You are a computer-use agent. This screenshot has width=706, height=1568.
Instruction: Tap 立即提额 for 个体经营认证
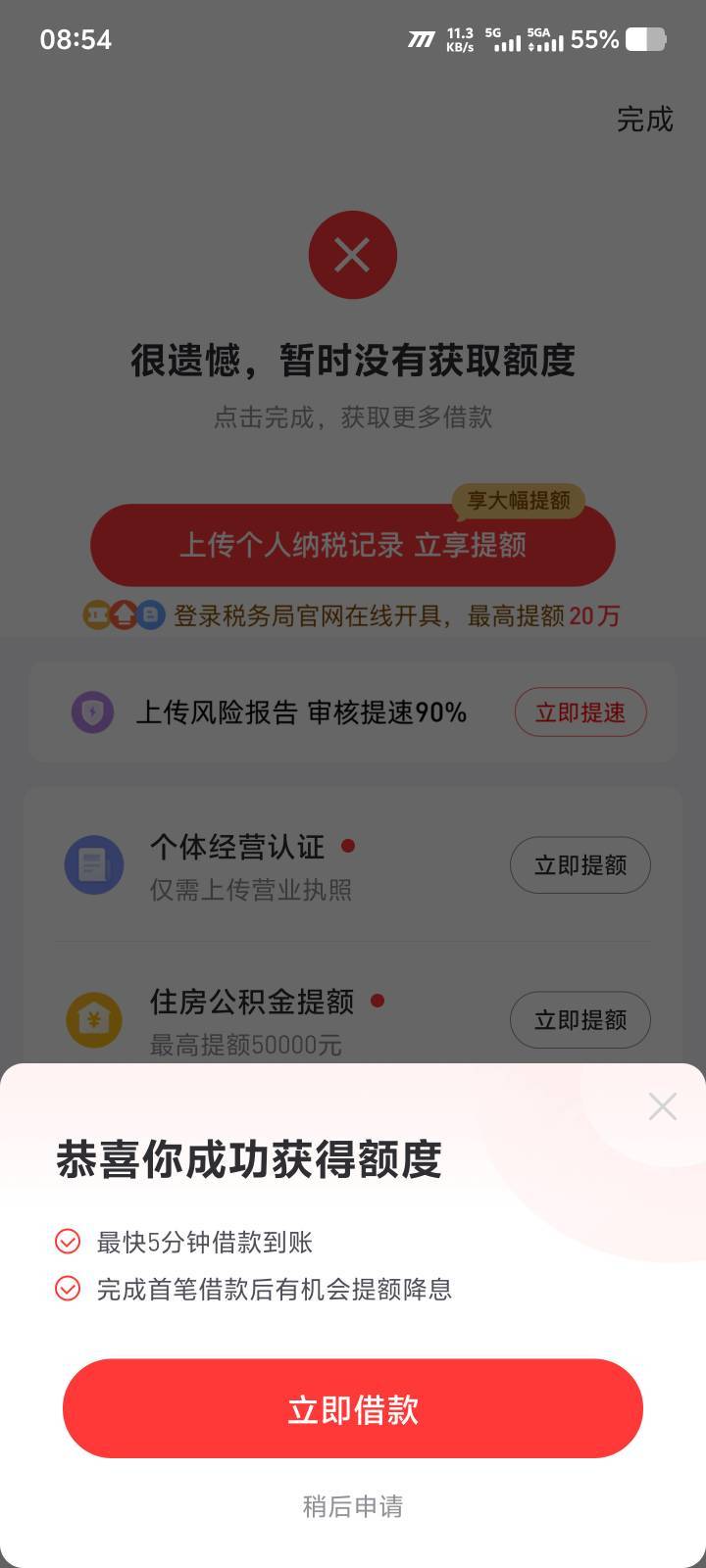(580, 865)
